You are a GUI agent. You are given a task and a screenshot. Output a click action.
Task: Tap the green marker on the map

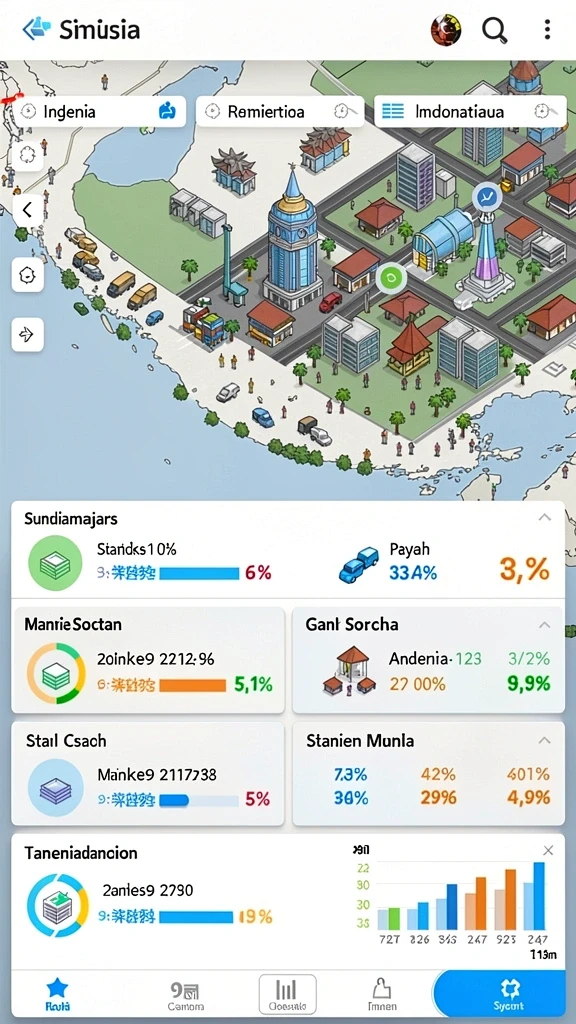point(391,278)
